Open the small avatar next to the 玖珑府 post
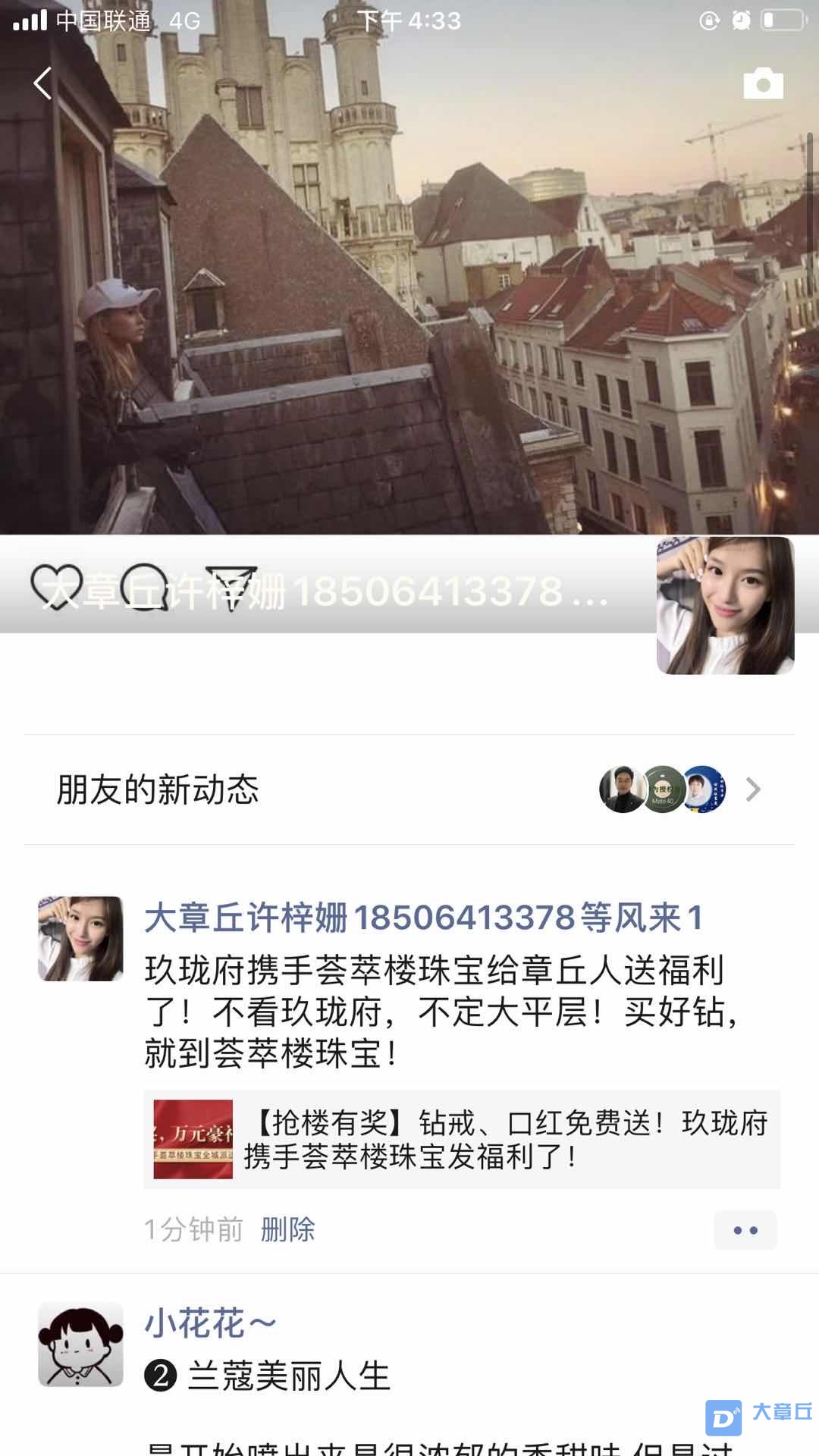This screenshot has height=1456, width=819. coord(80,938)
